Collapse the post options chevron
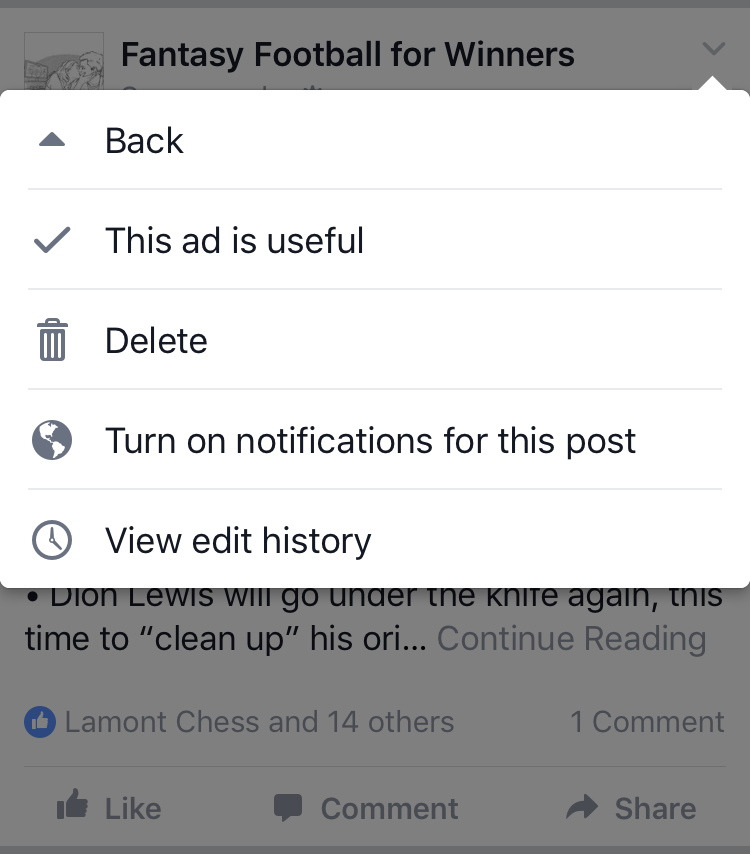The width and height of the screenshot is (750, 854). tap(713, 48)
